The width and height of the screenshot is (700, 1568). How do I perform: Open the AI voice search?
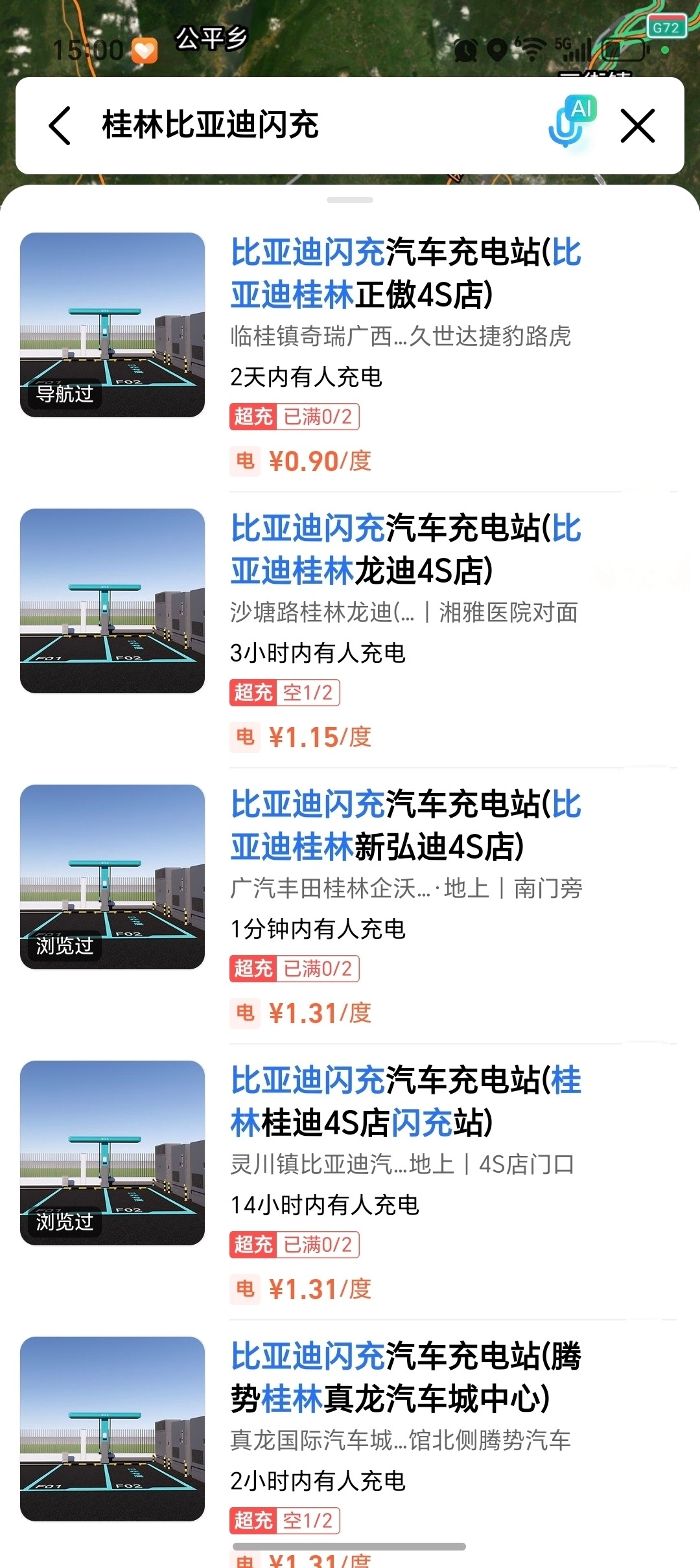click(573, 123)
